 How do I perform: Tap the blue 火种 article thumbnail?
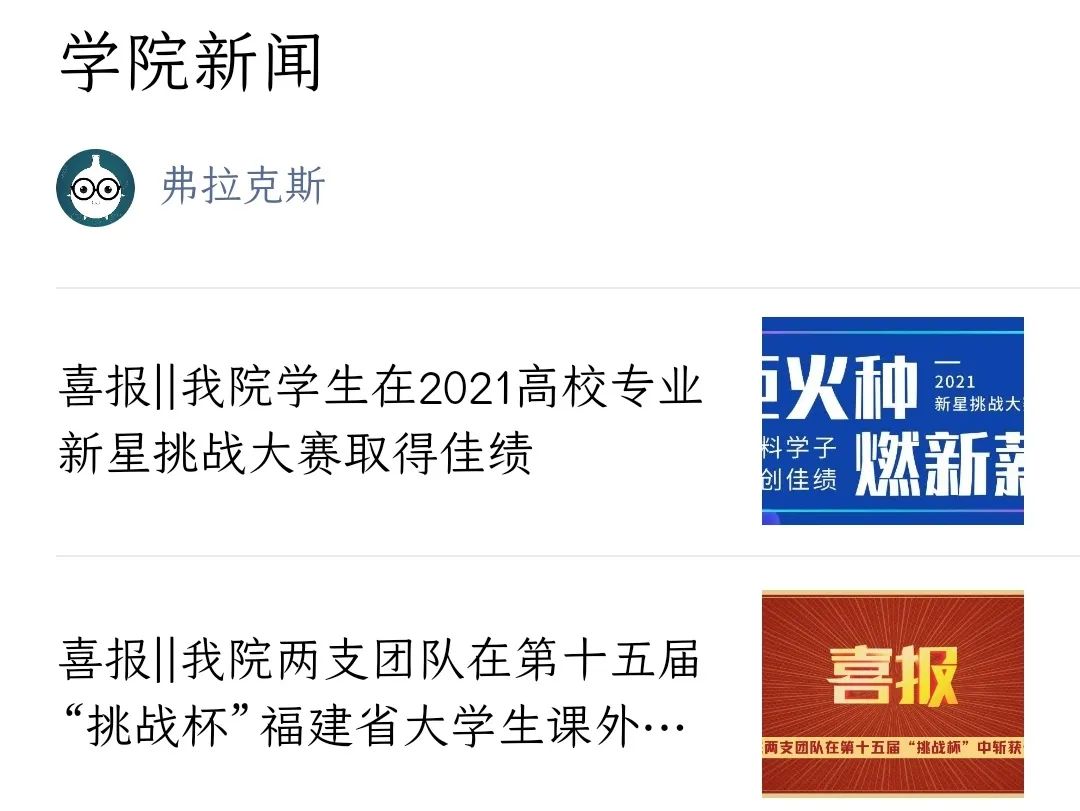(x=892, y=421)
